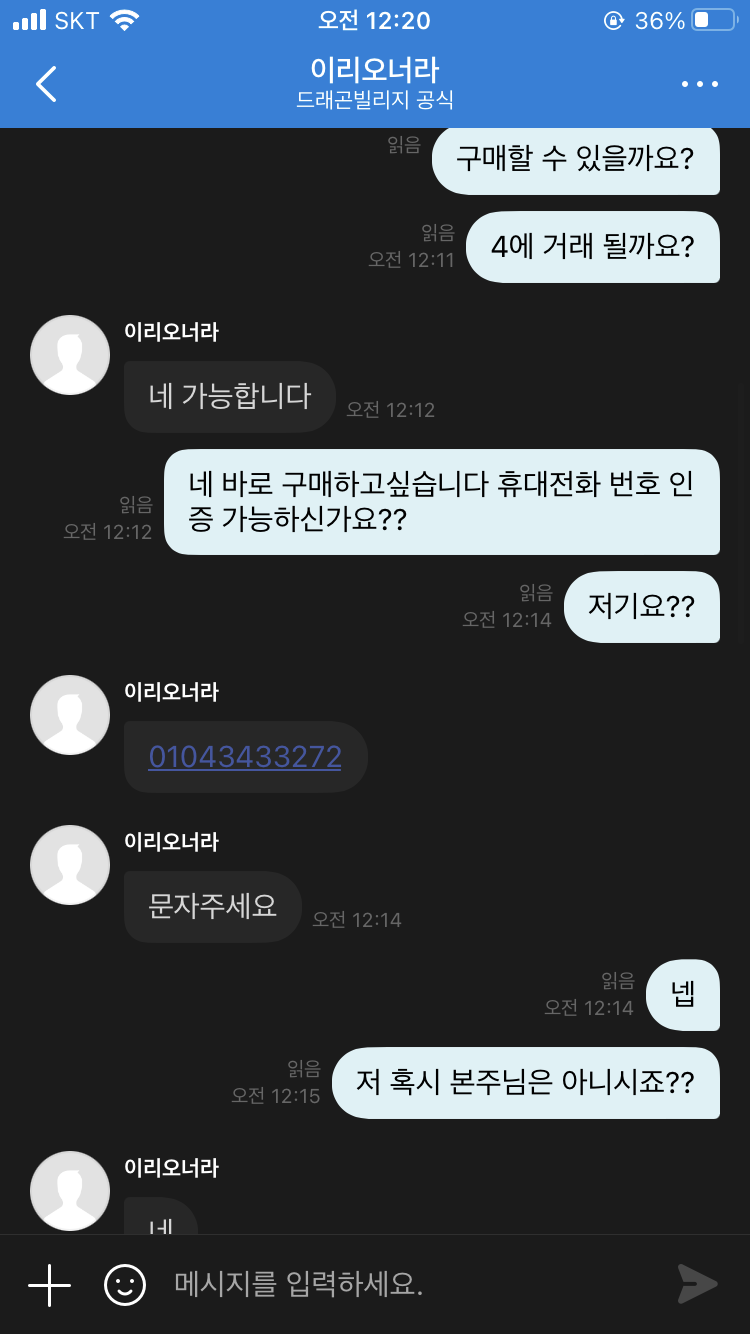Open profile avatar next to the phone number

click(70, 715)
